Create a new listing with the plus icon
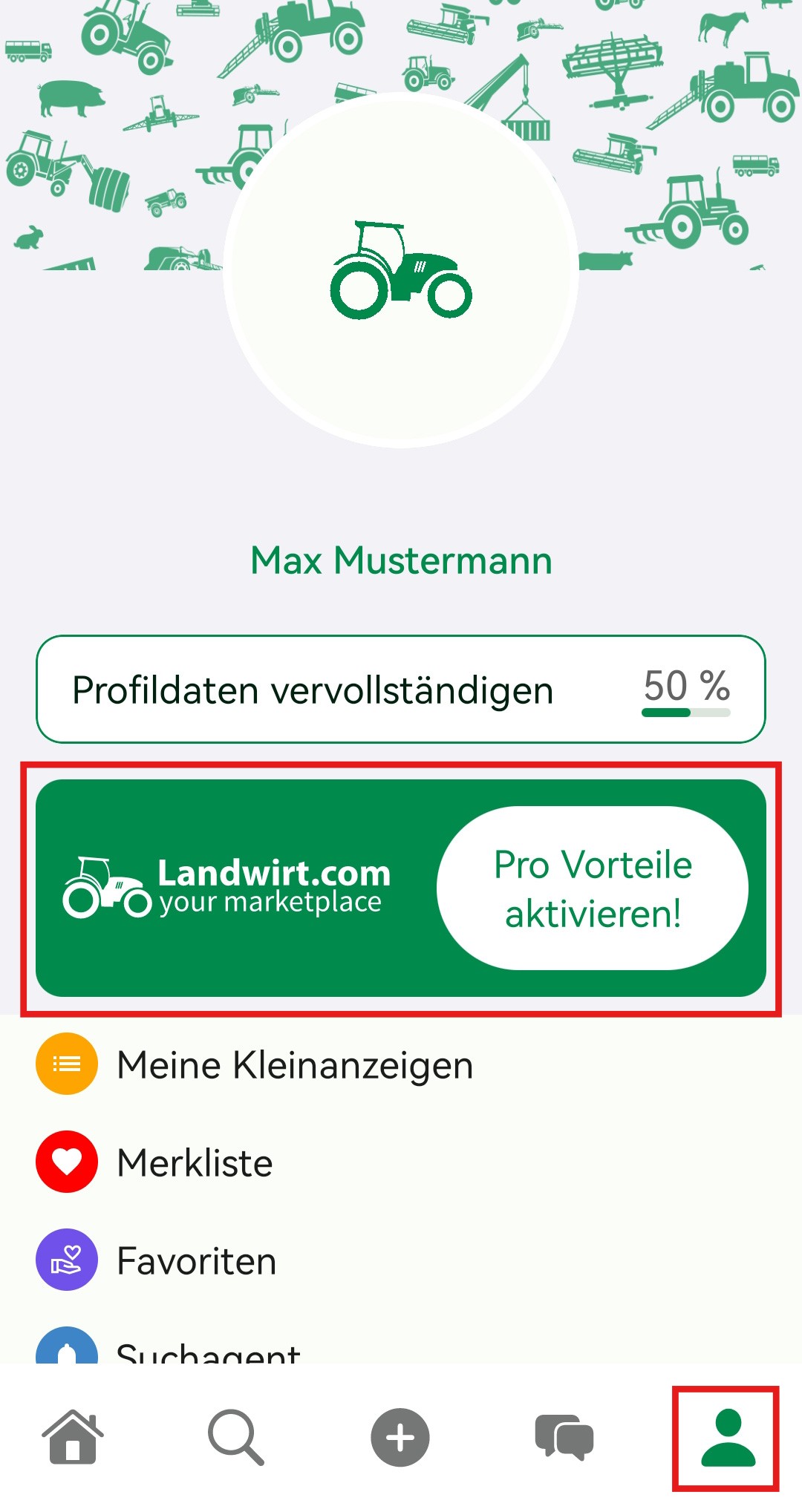 click(399, 1436)
